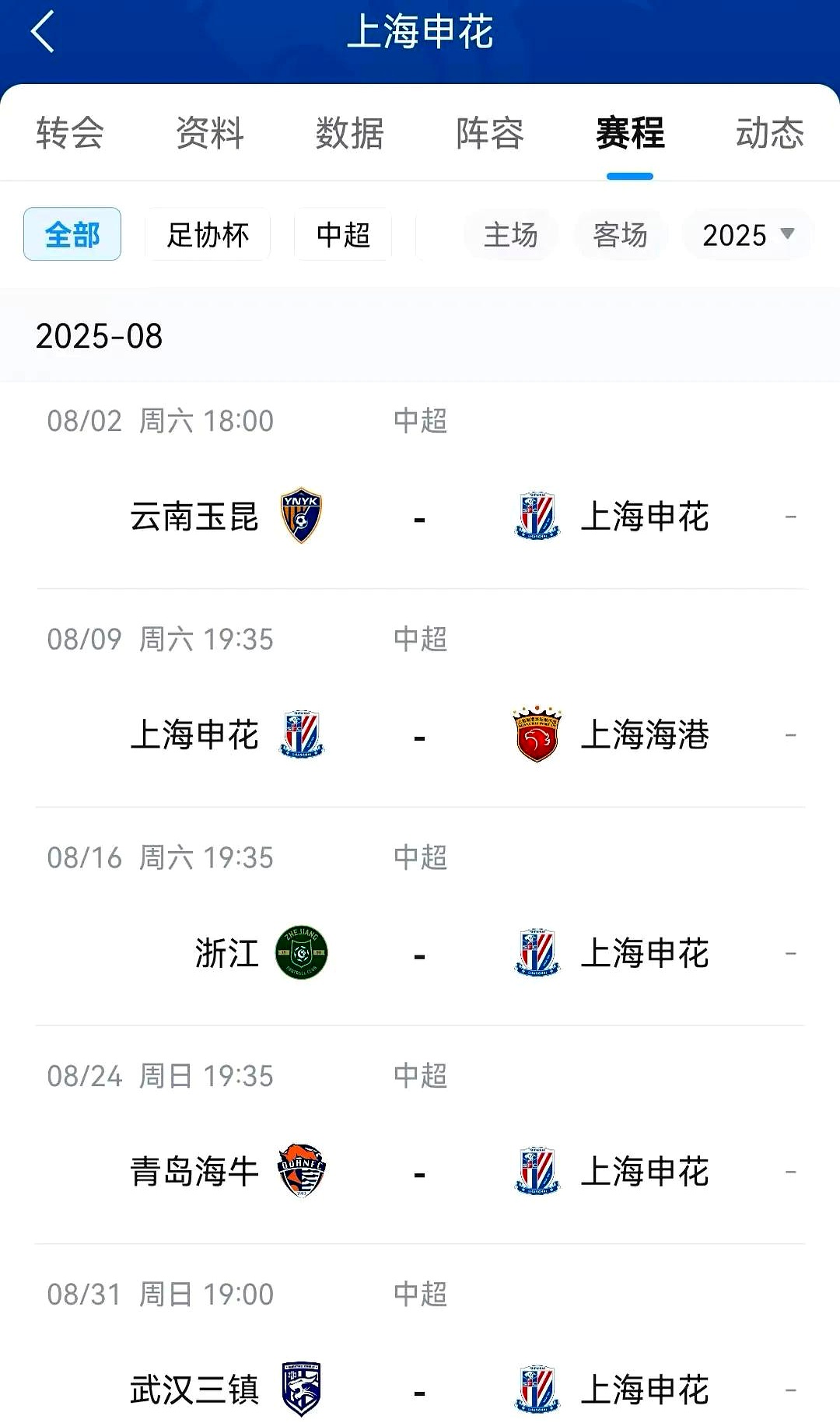Open the 08/24 Qingdao Hainiu match row

[x=420, y=1136]
